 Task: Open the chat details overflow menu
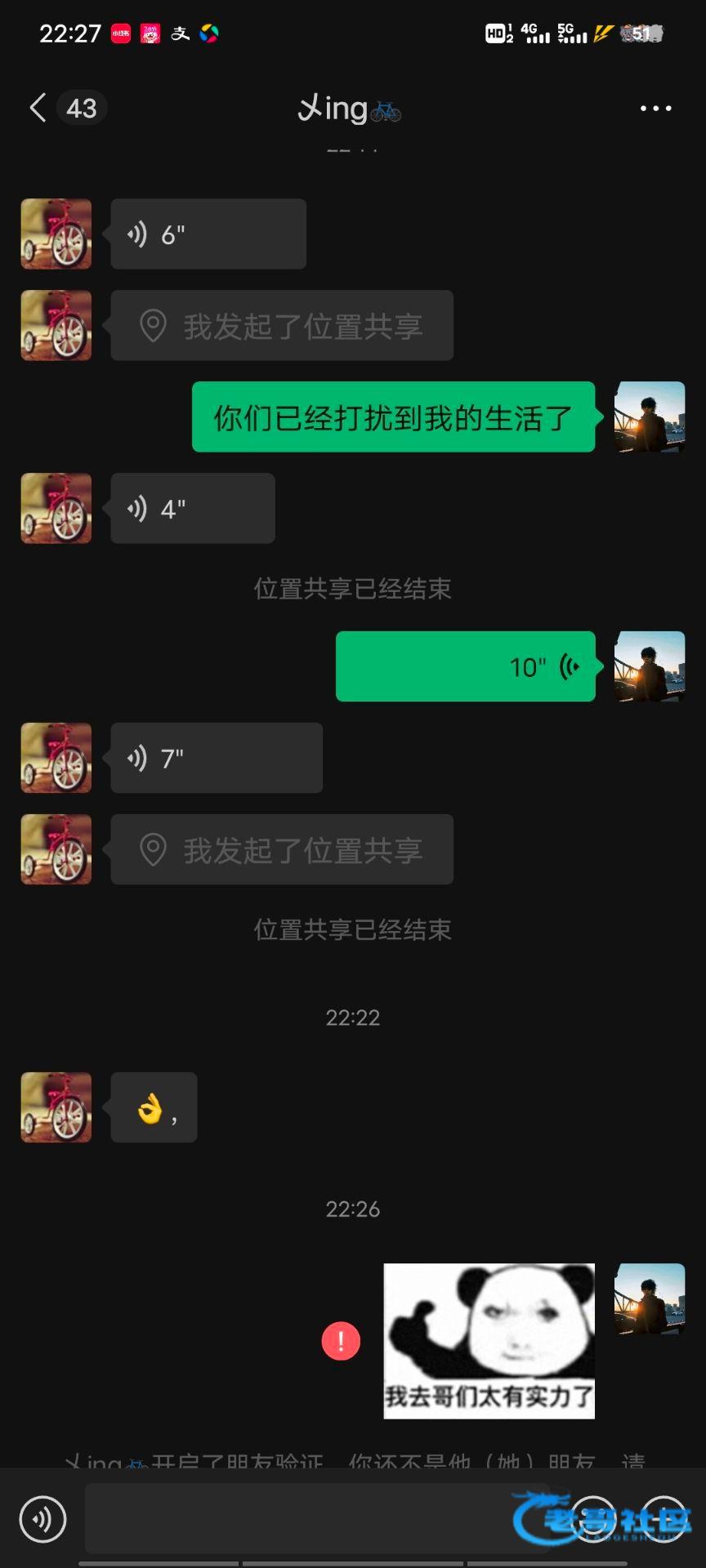655,108
